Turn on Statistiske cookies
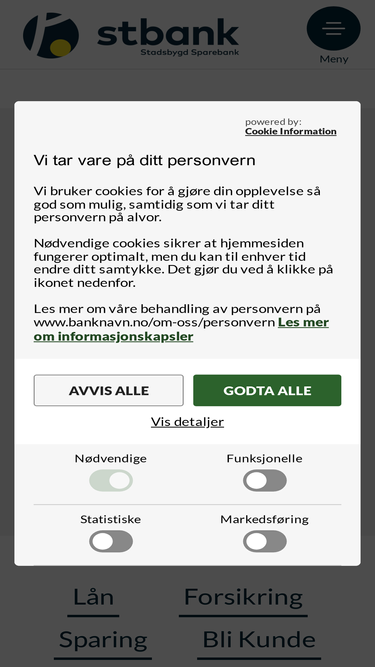Screen dimensions: 375x667 tap(111, 542)
